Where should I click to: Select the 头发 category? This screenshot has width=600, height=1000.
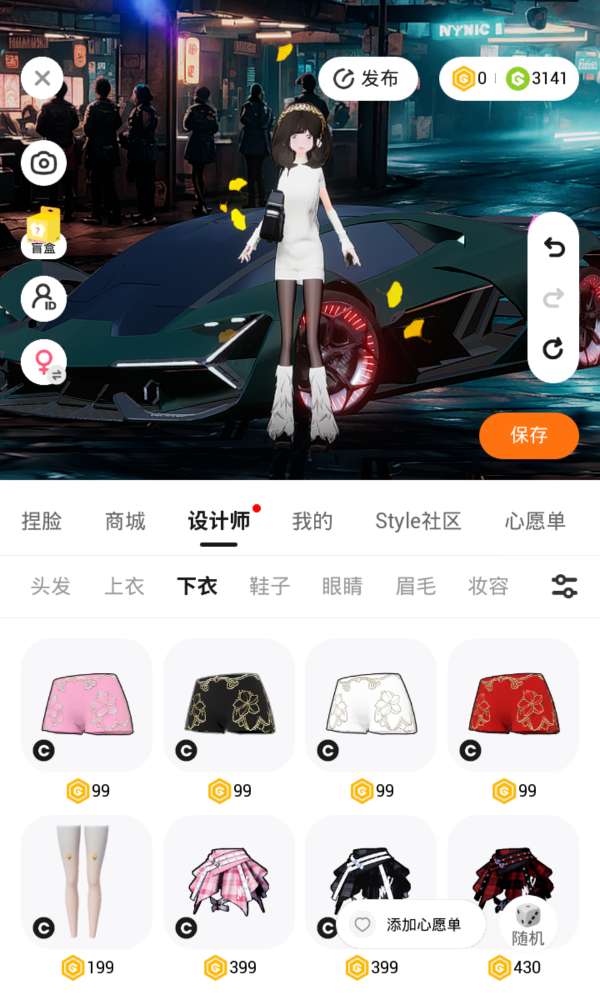click(x=50, y=586)
